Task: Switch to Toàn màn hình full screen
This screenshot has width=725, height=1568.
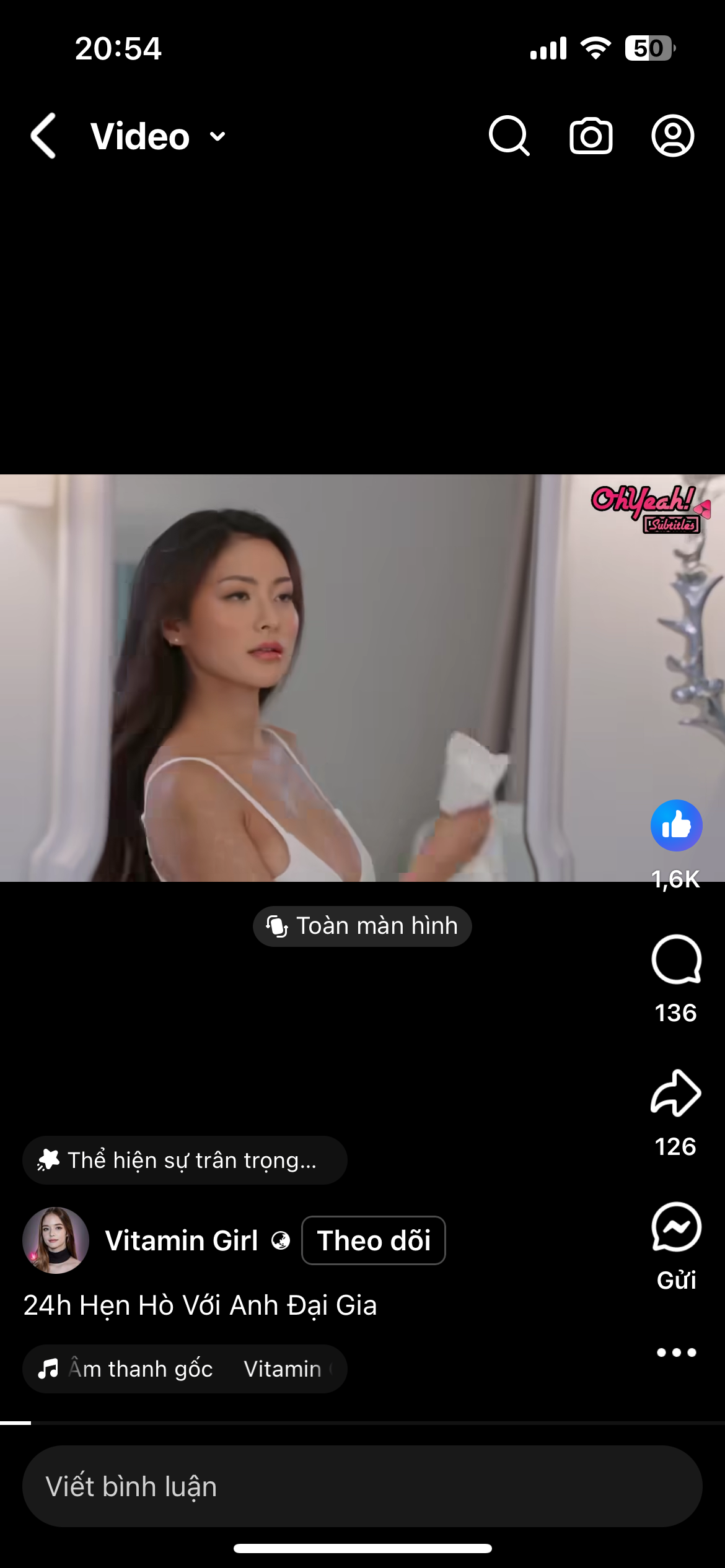Action: coord(362,926)
